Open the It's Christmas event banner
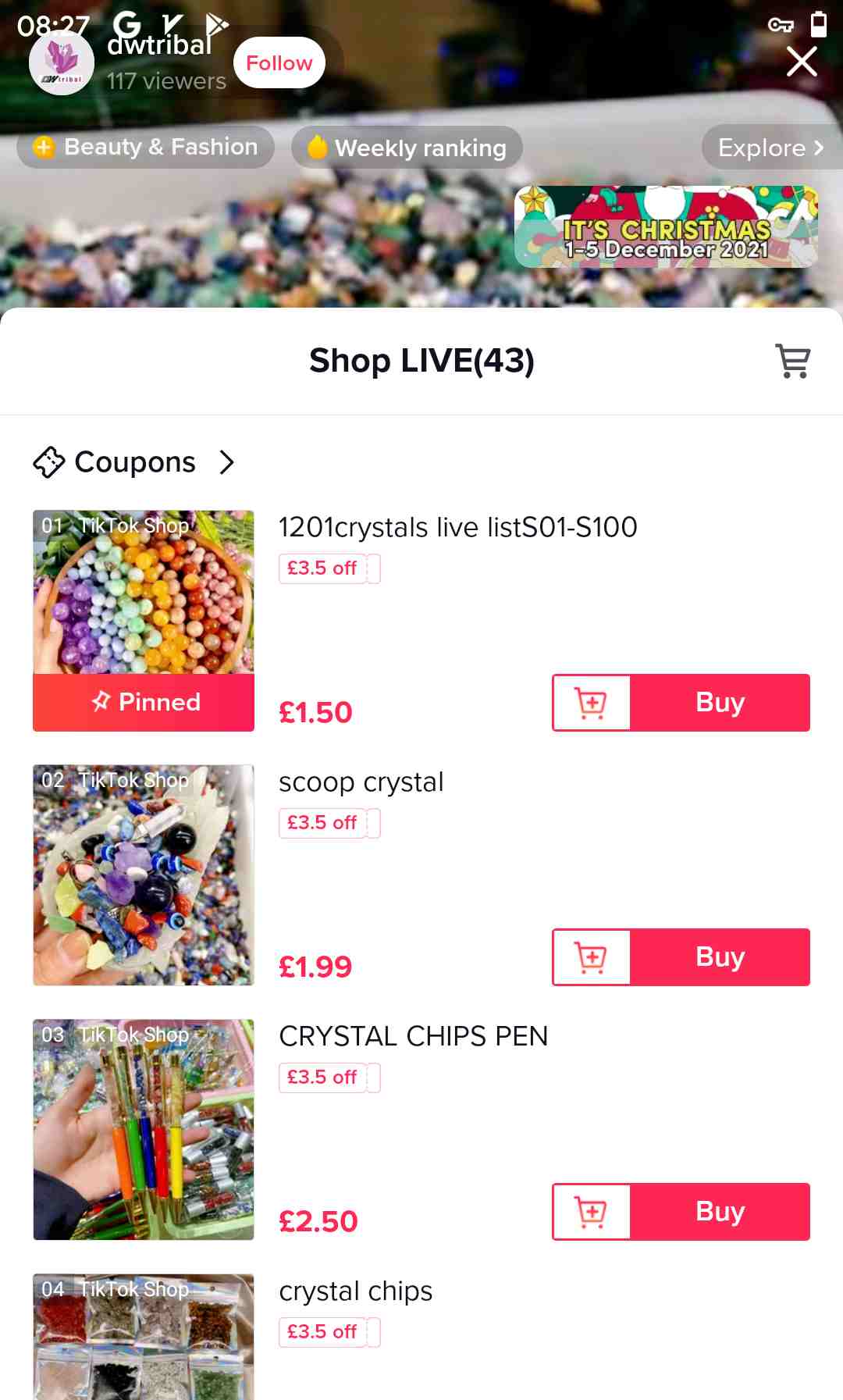The image size is (843, 1400). click(666, 226)
